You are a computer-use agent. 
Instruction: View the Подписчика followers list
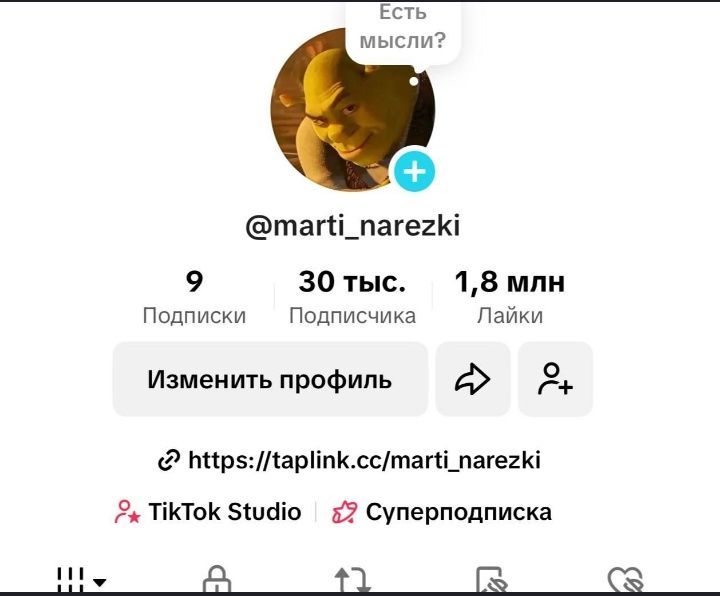pos(352,297)
